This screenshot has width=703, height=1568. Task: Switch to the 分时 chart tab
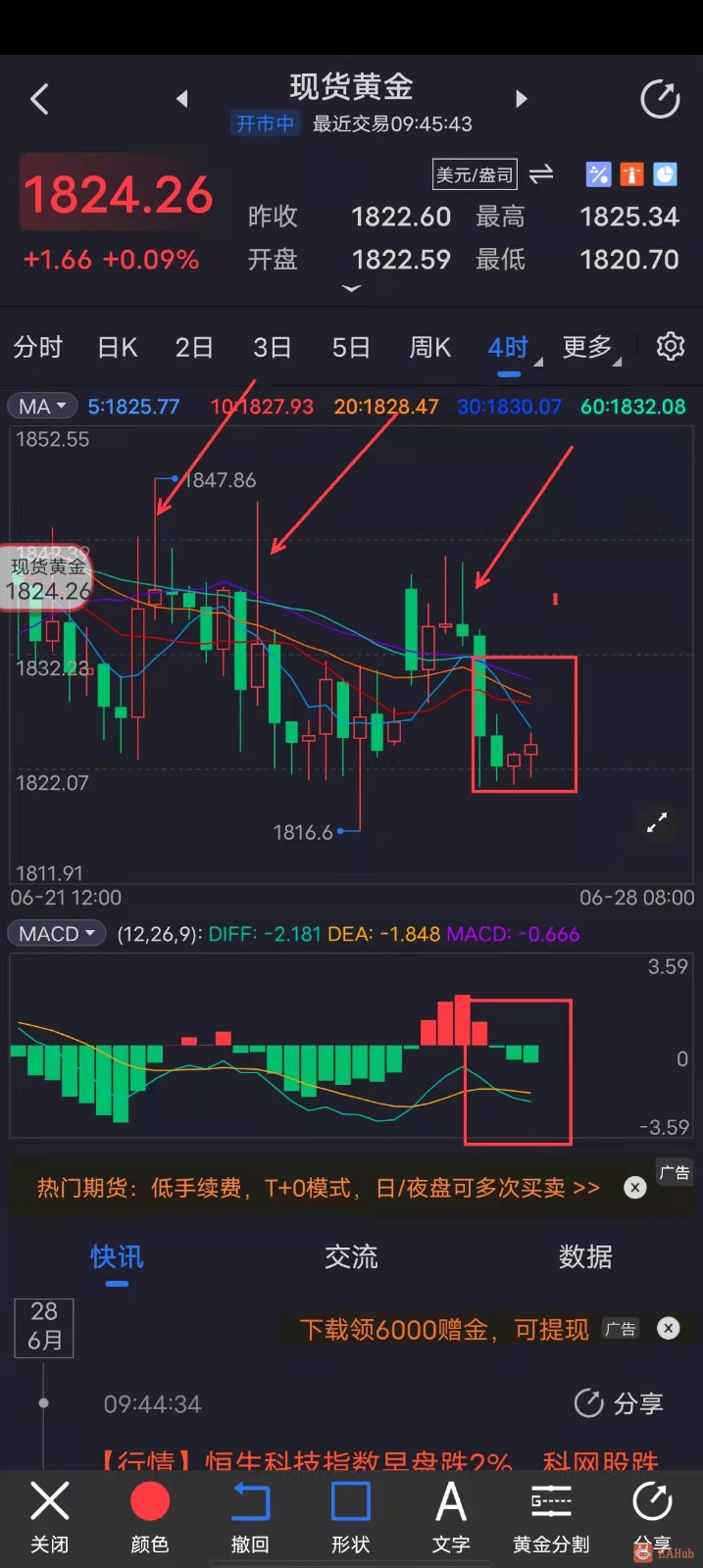click(x=38, y=347)
